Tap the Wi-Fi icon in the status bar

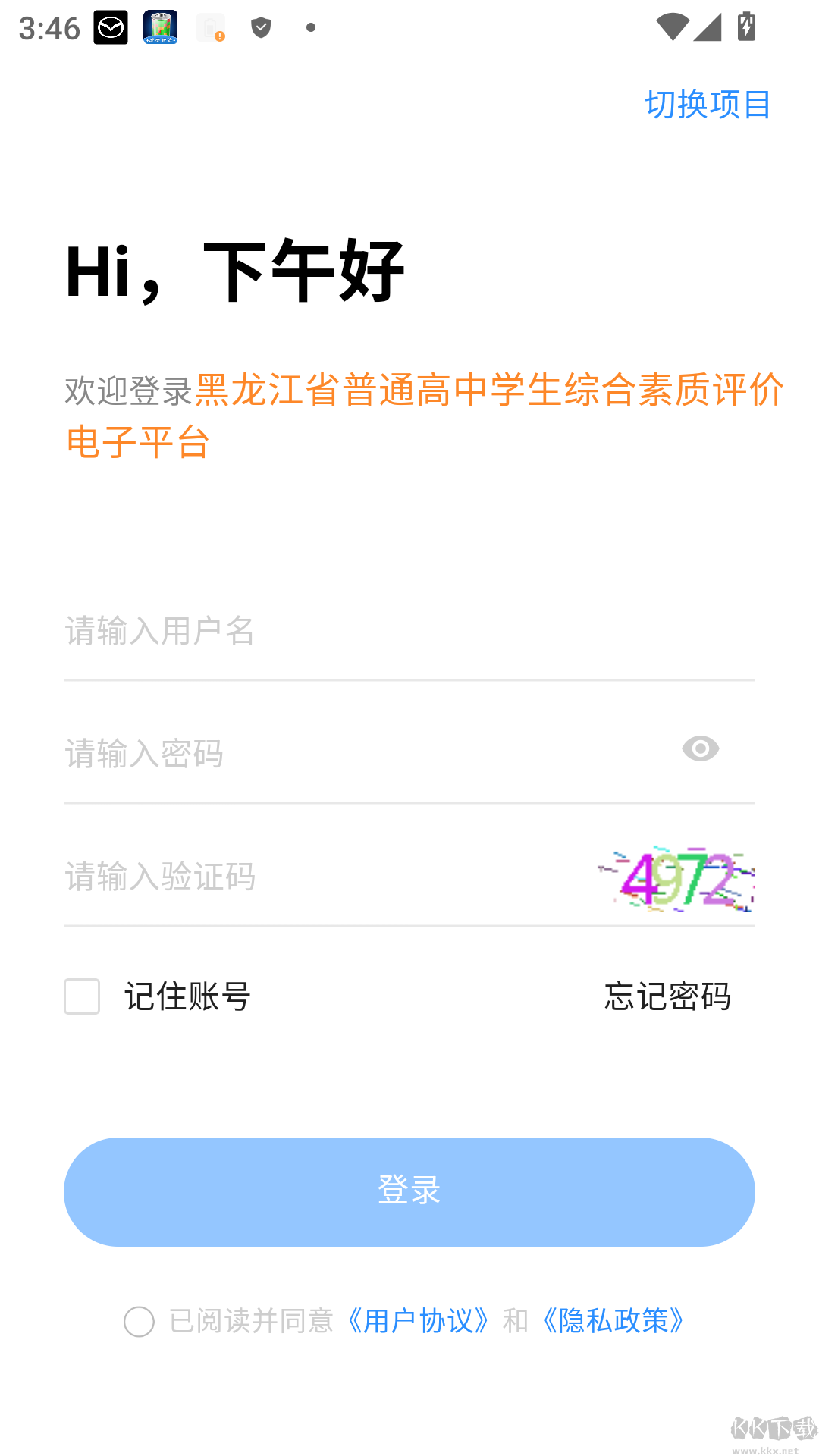673,27
